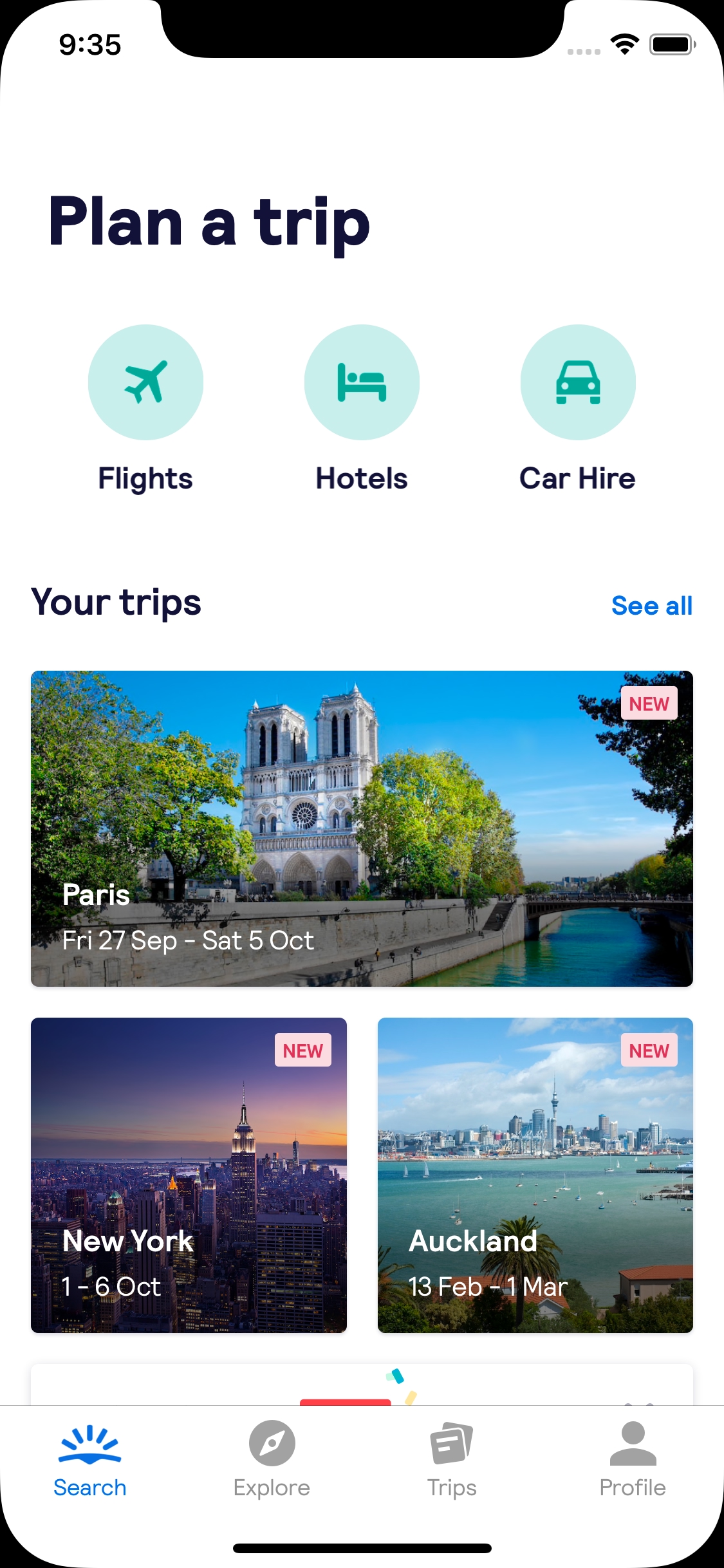This screenshot has height=1568, width=724.
Task: Open Hotels search via the bed icon
Action: (x=362, y=381)
